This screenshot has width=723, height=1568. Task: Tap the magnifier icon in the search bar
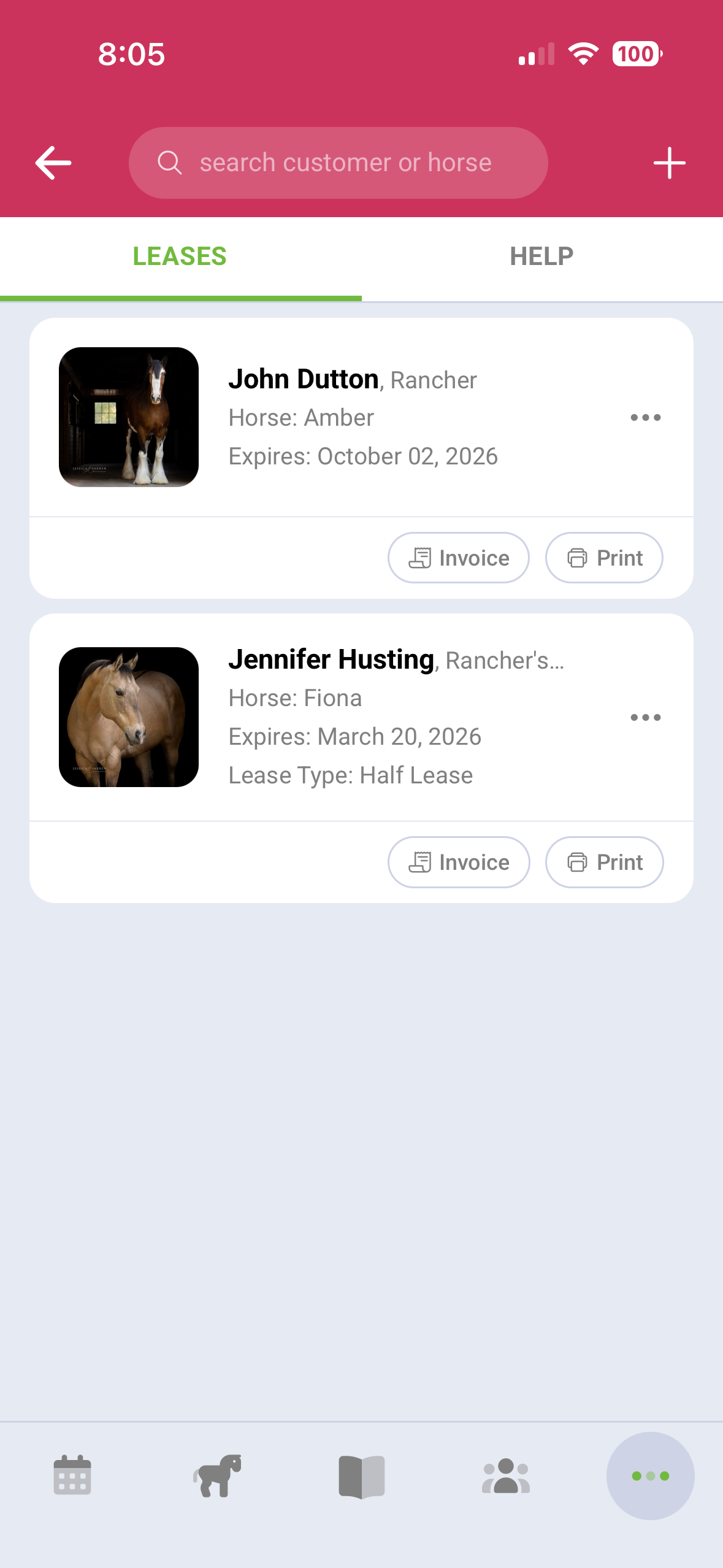(170, 162)
